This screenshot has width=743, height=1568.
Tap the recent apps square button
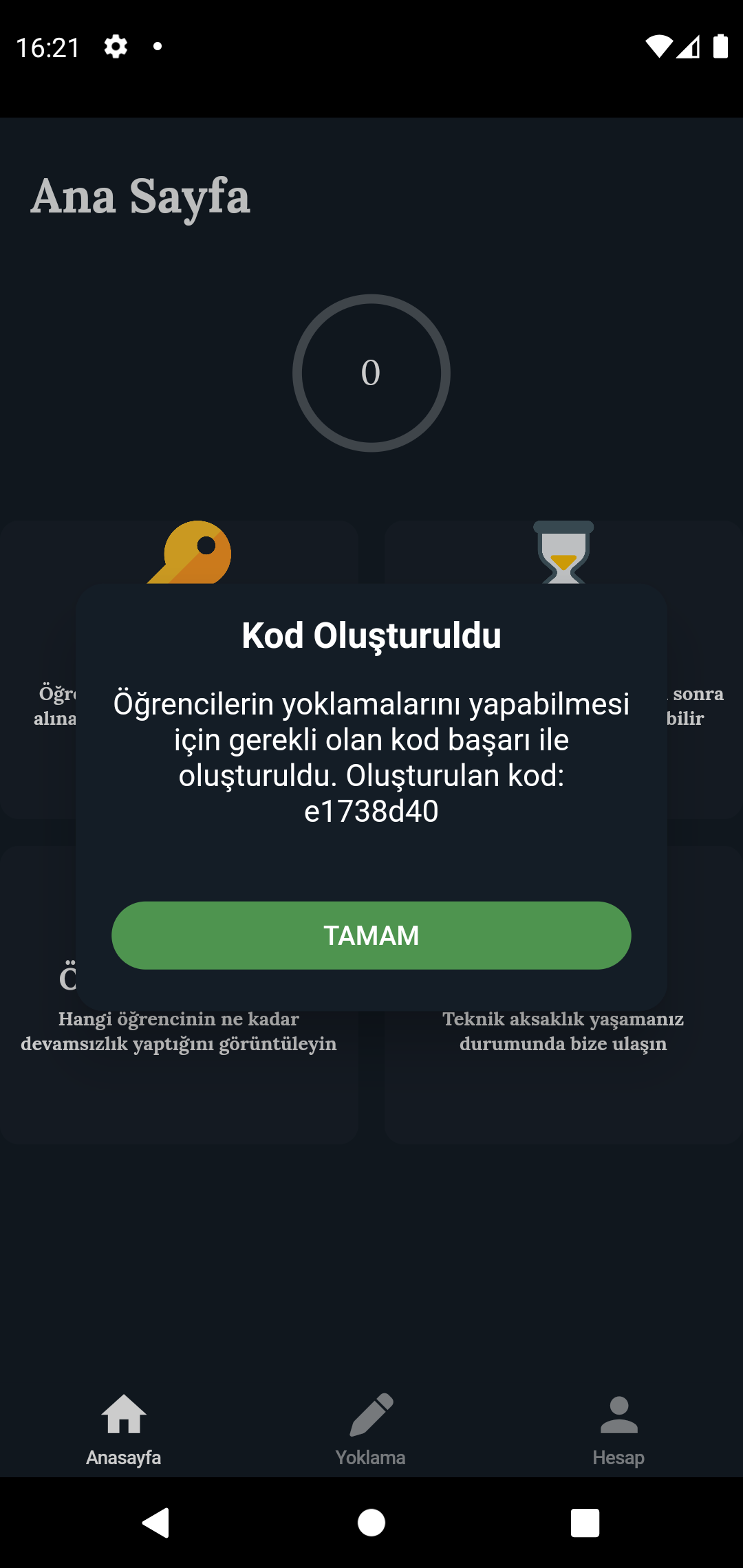click(x=584, y=1521)
